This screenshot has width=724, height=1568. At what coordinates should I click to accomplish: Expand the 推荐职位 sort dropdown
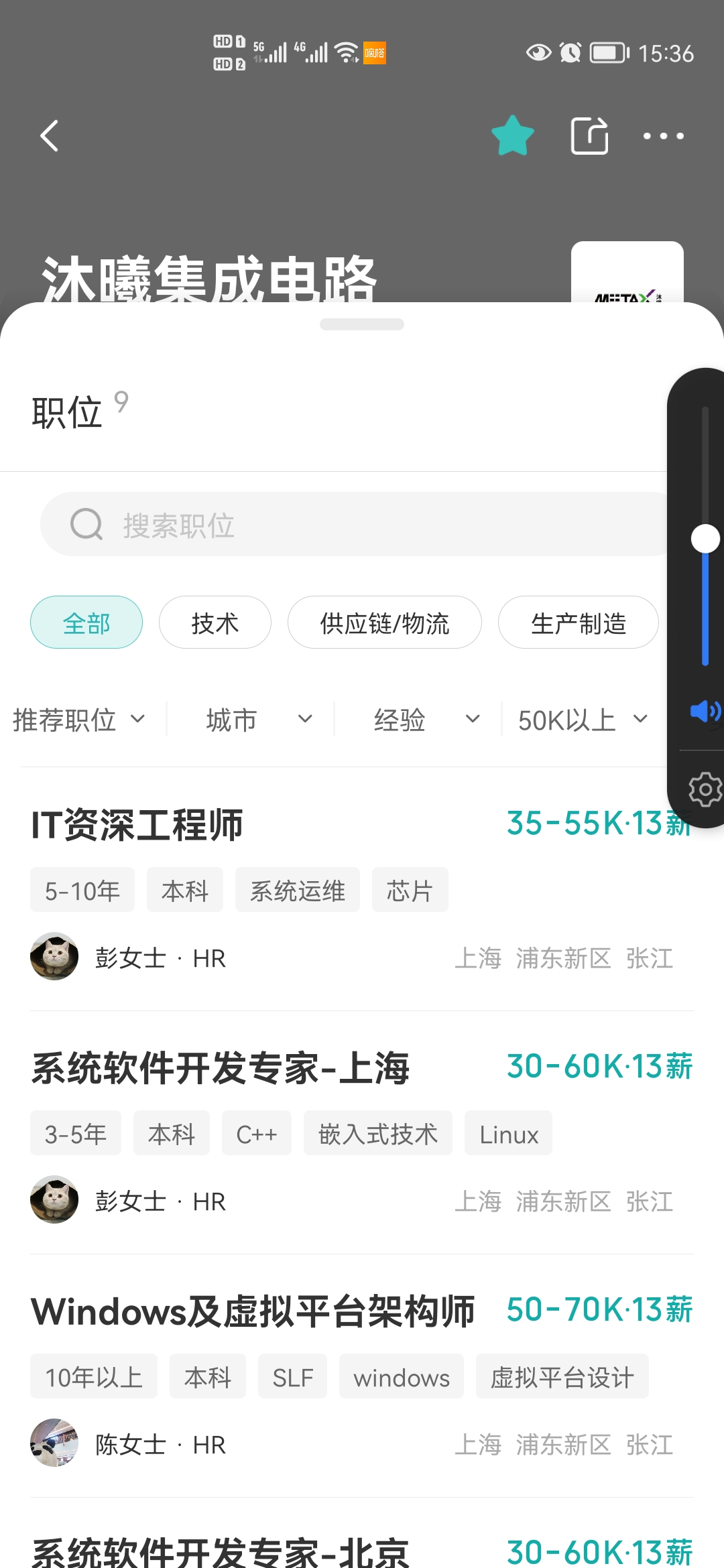(79, 720)
